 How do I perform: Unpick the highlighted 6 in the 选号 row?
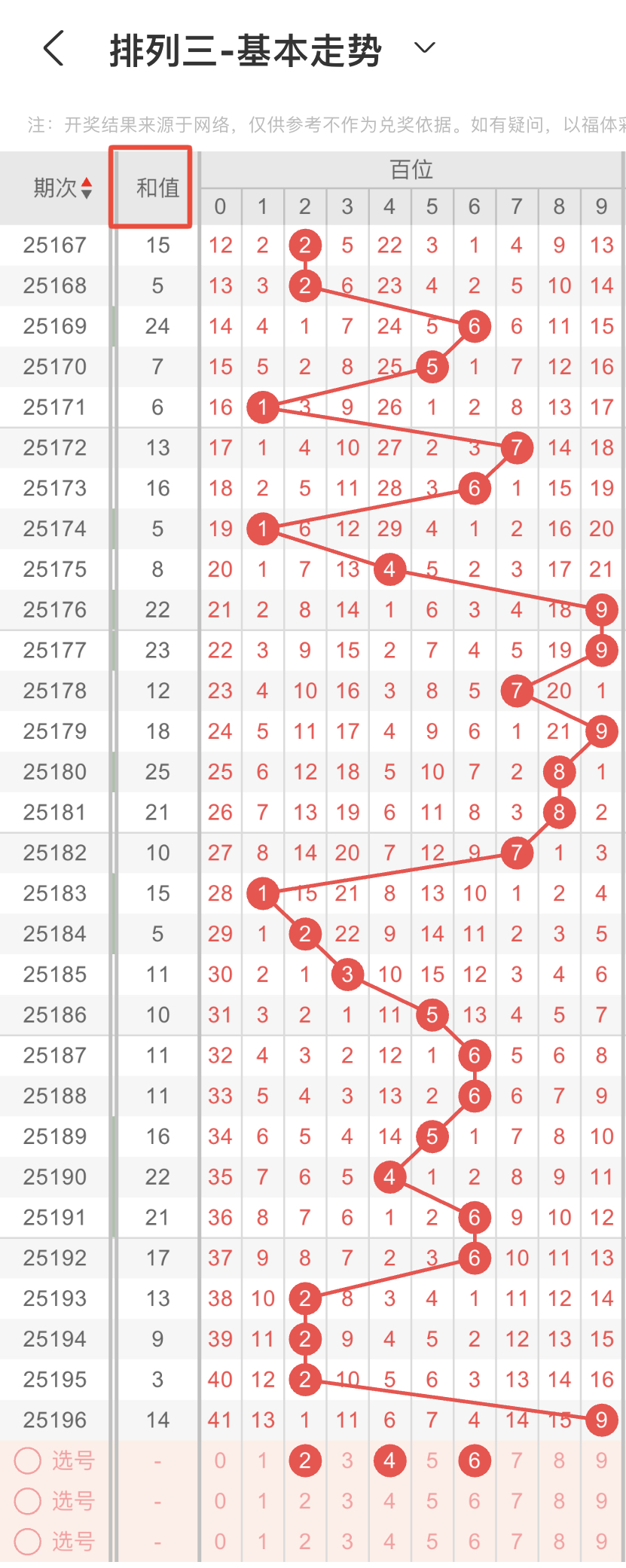[x=475, y=1460]
